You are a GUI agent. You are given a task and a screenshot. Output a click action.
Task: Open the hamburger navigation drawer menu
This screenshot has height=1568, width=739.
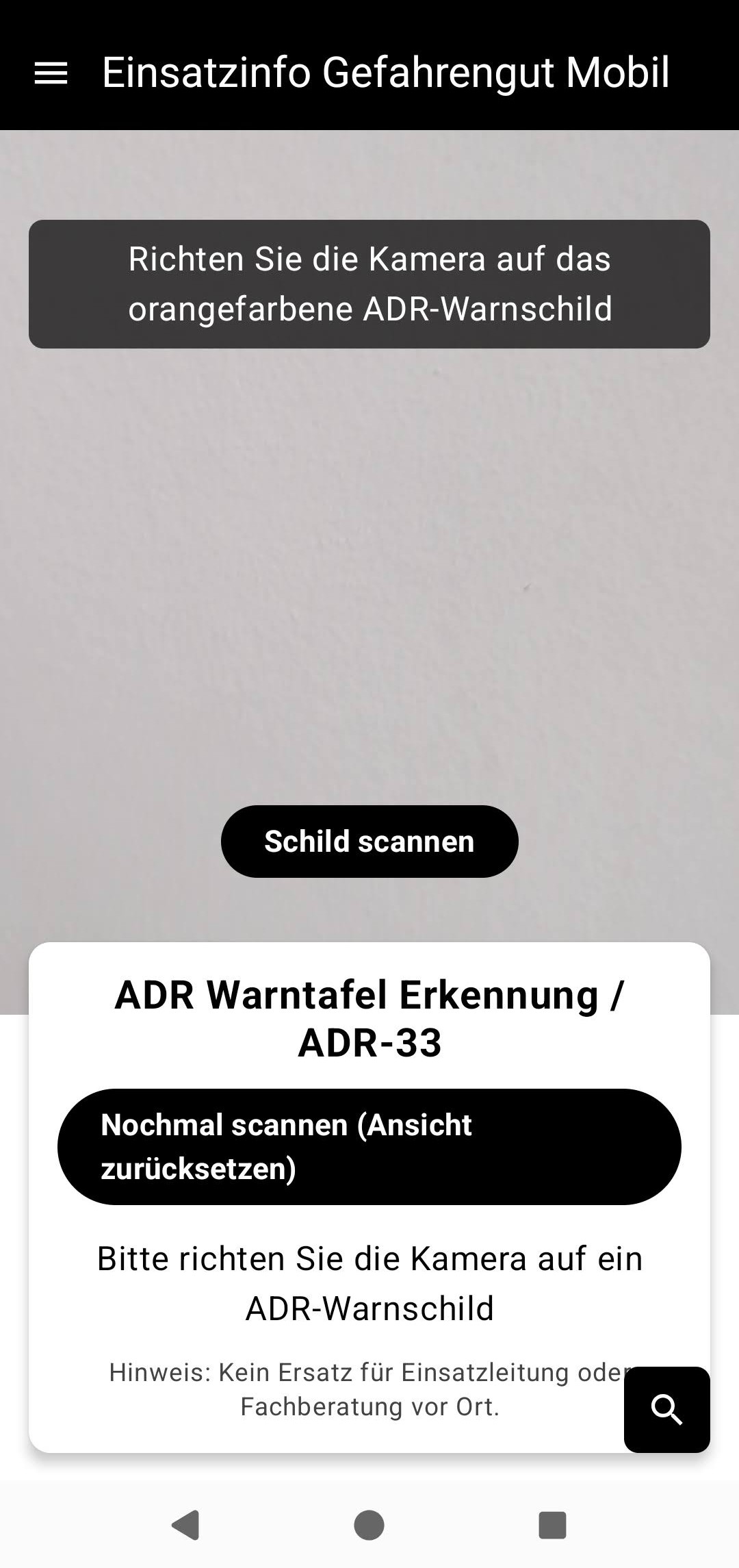pyautogui.click(x=51, y=73)
